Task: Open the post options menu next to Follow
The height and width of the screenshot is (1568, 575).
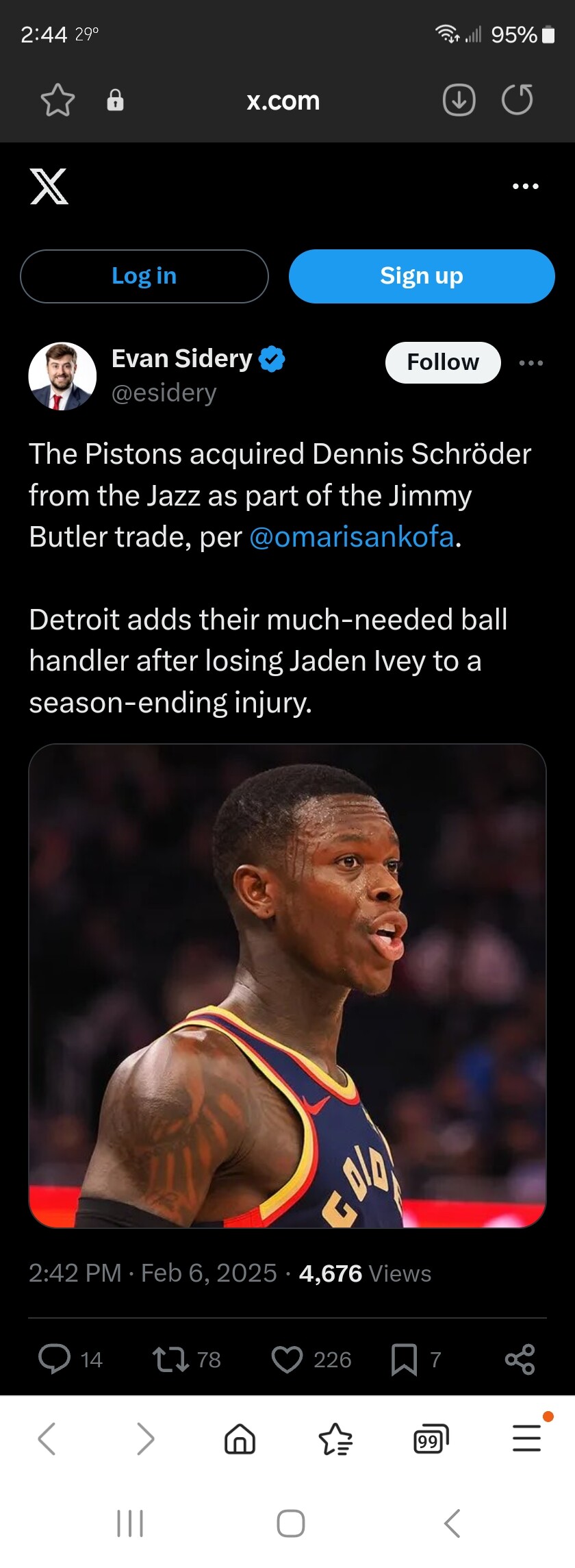Action: click(x=531, y=363)
